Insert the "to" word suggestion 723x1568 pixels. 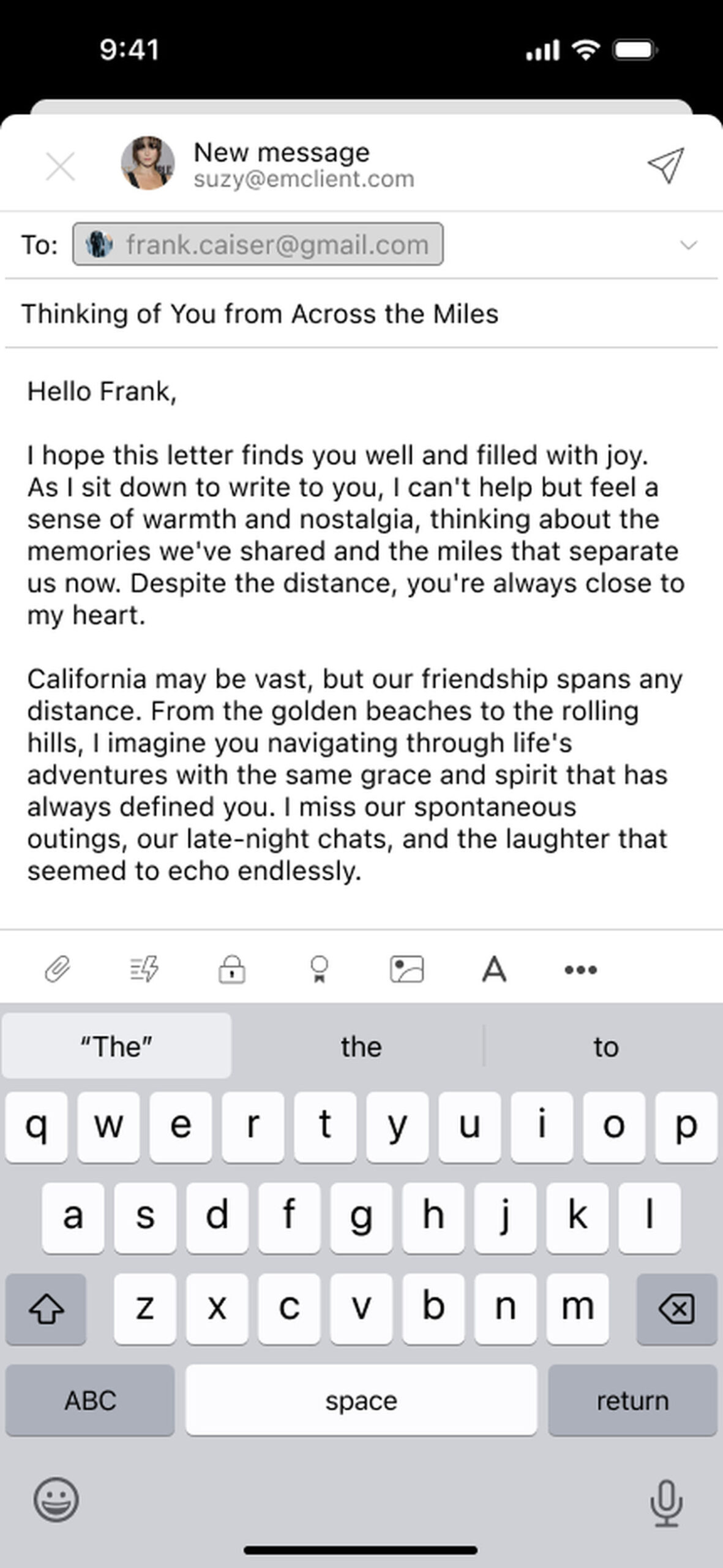point(605,1046)
